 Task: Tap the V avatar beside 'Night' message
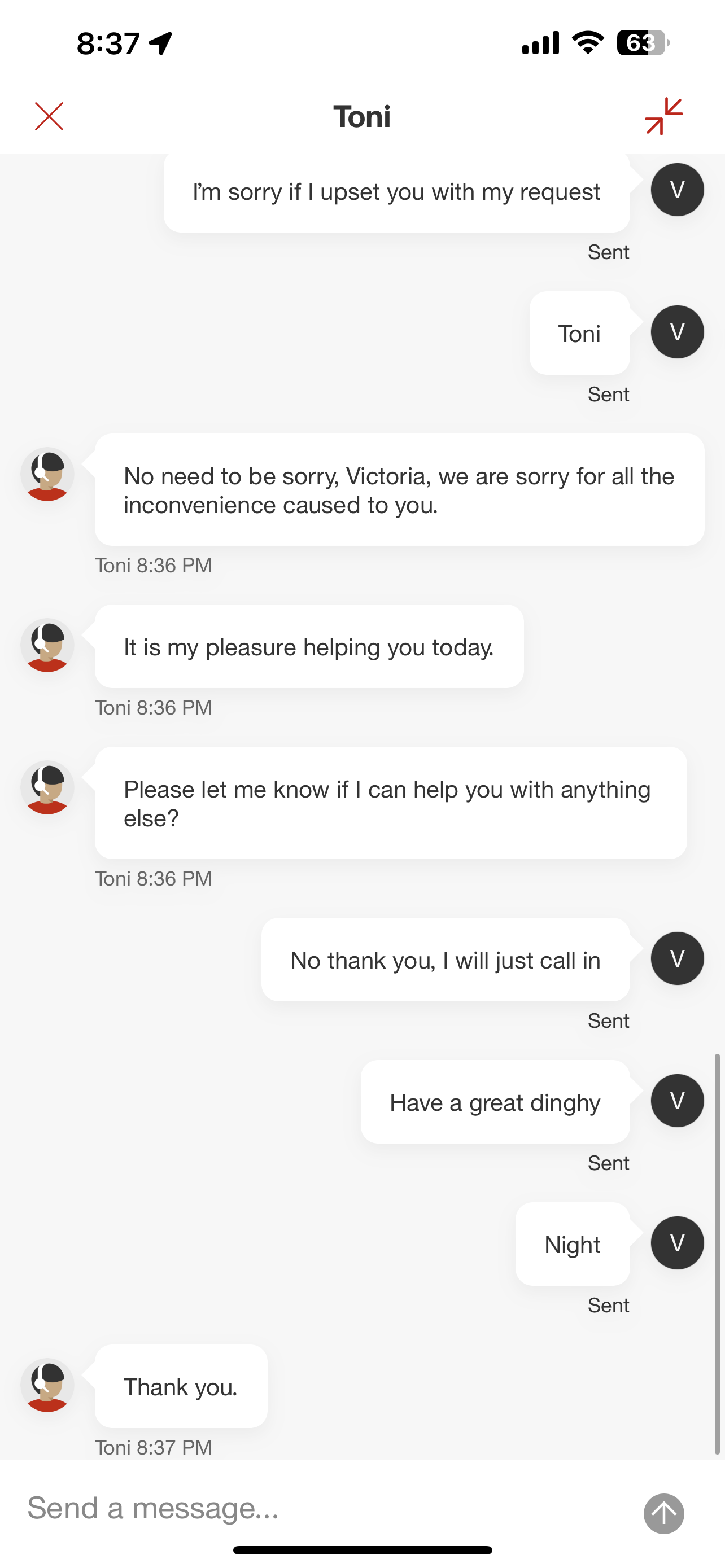pos(676,1242)
